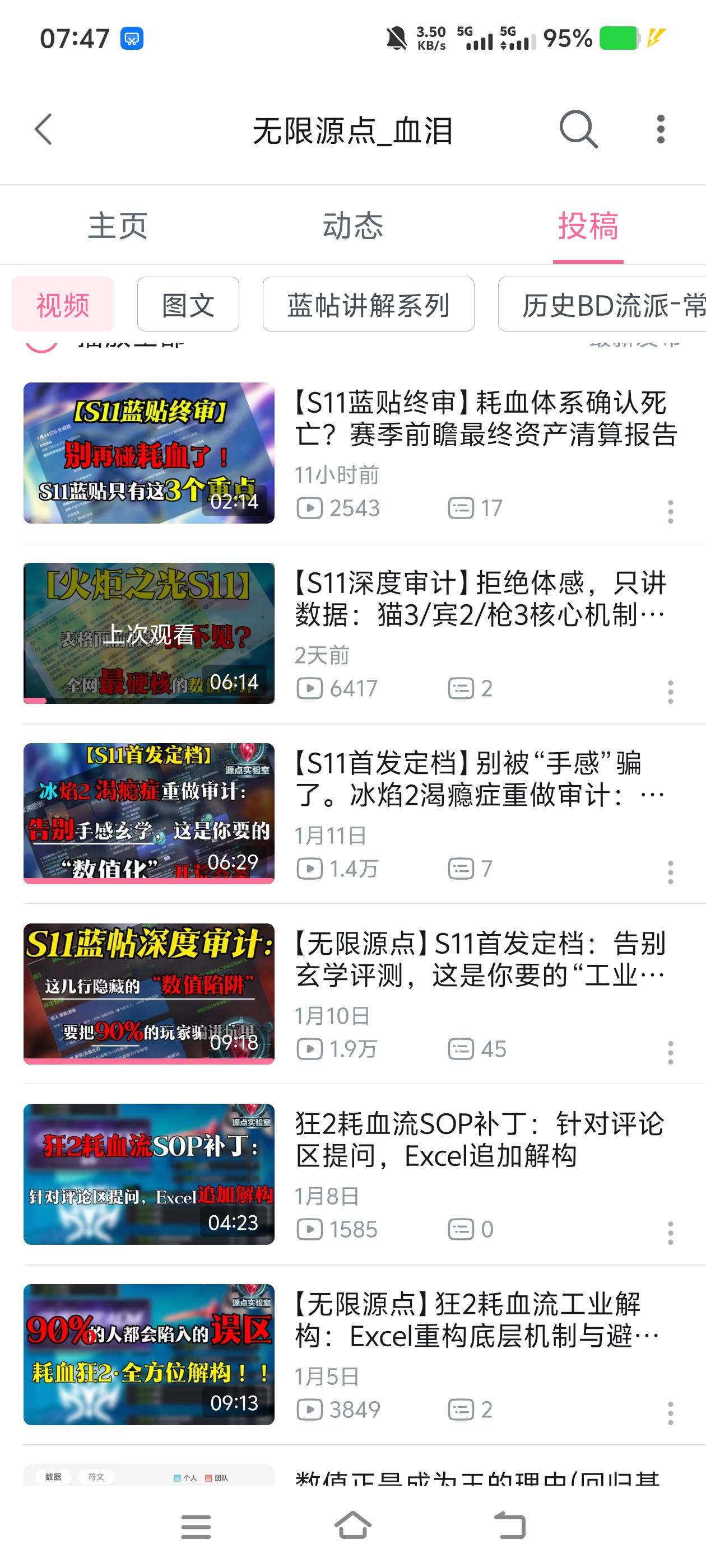
Task: Tap the system home button
Action: [352, 1525]
